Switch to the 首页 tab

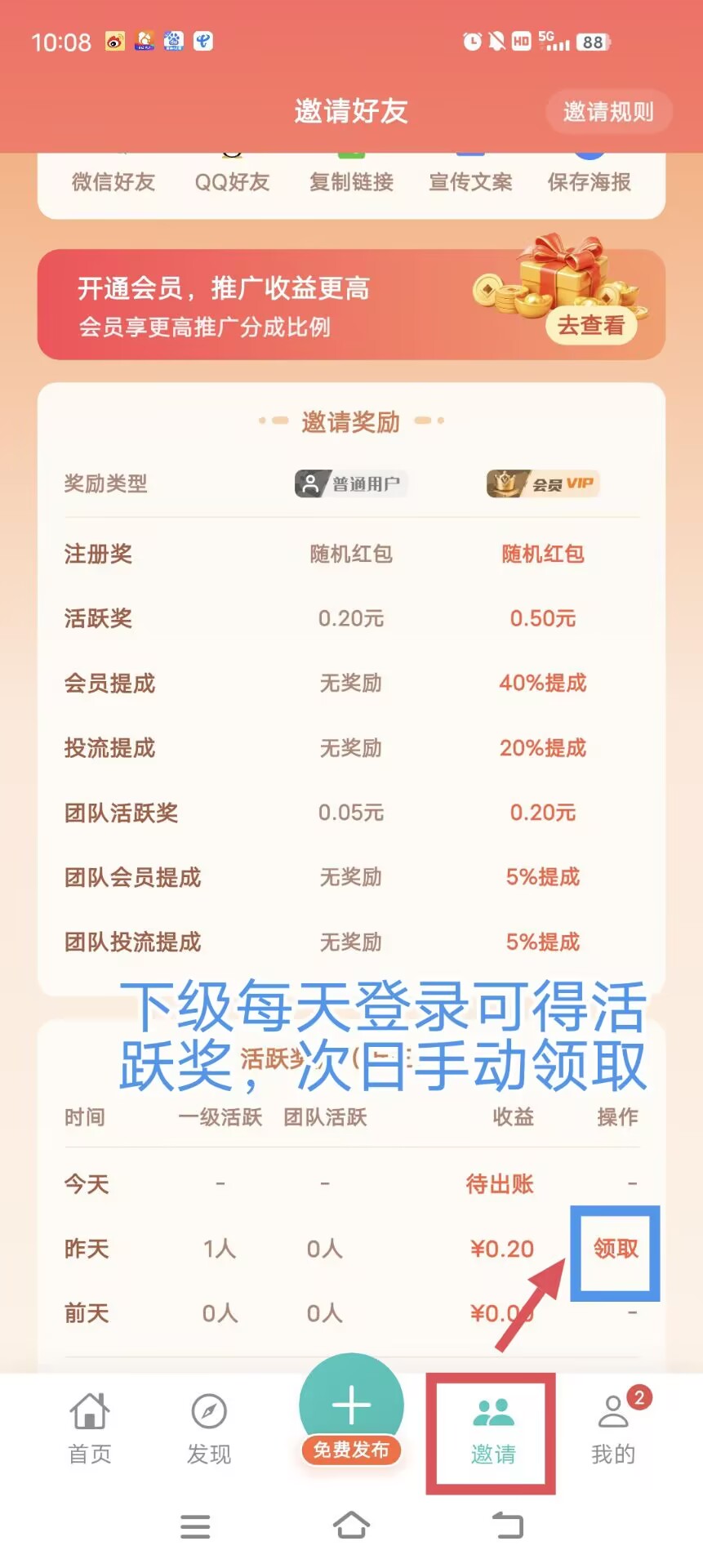click(90, 1428)
